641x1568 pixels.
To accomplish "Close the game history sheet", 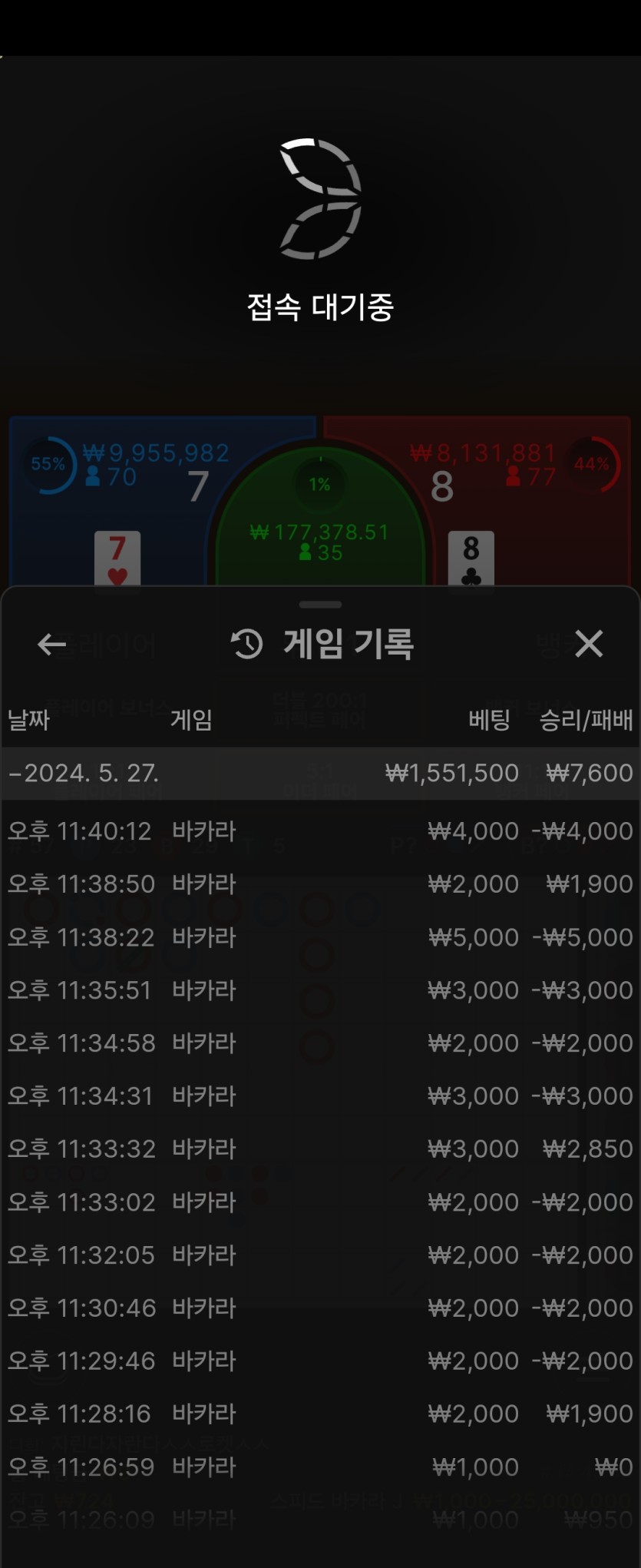I will pyautogui.click(x=589, y=644).
